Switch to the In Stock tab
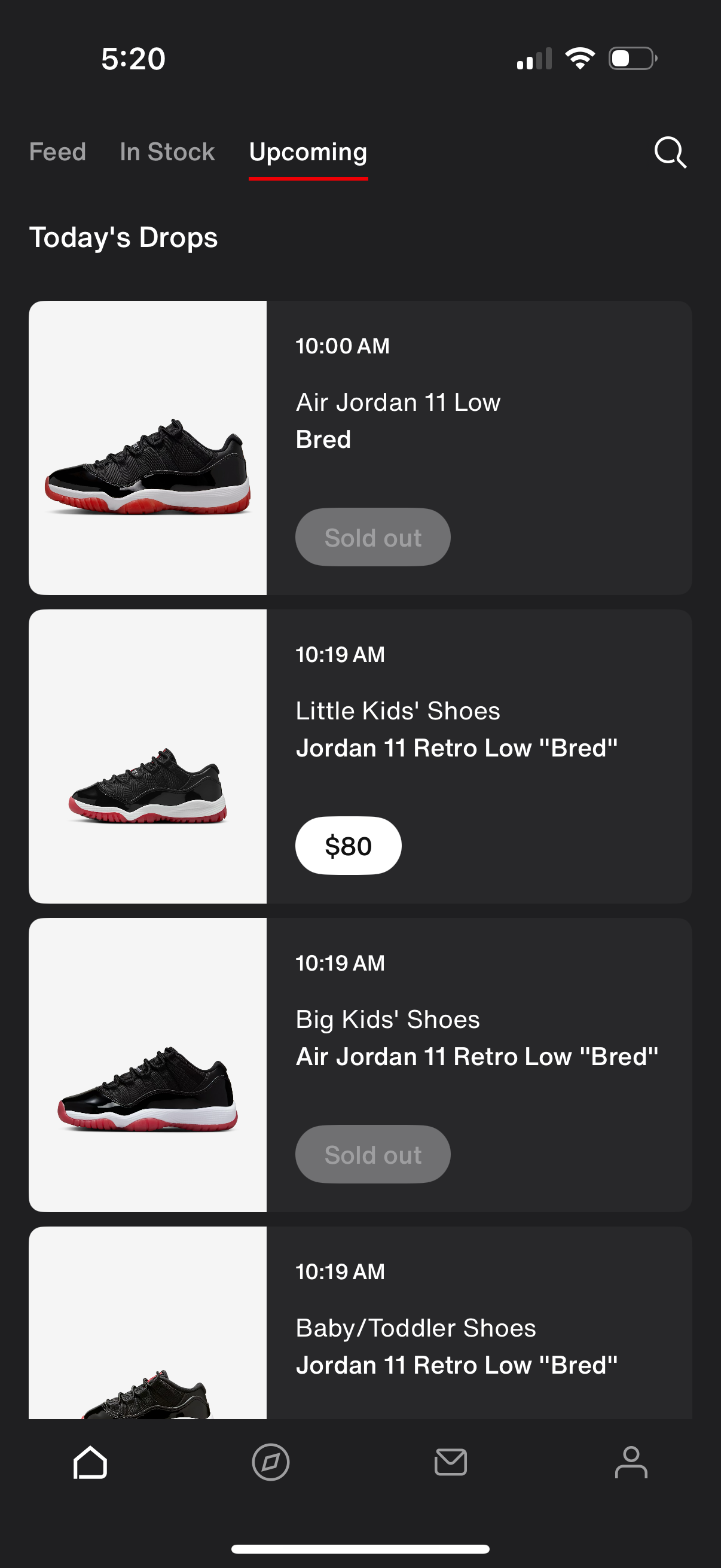The width and height of the screenshot is (721, 1568). coord(167,152)
